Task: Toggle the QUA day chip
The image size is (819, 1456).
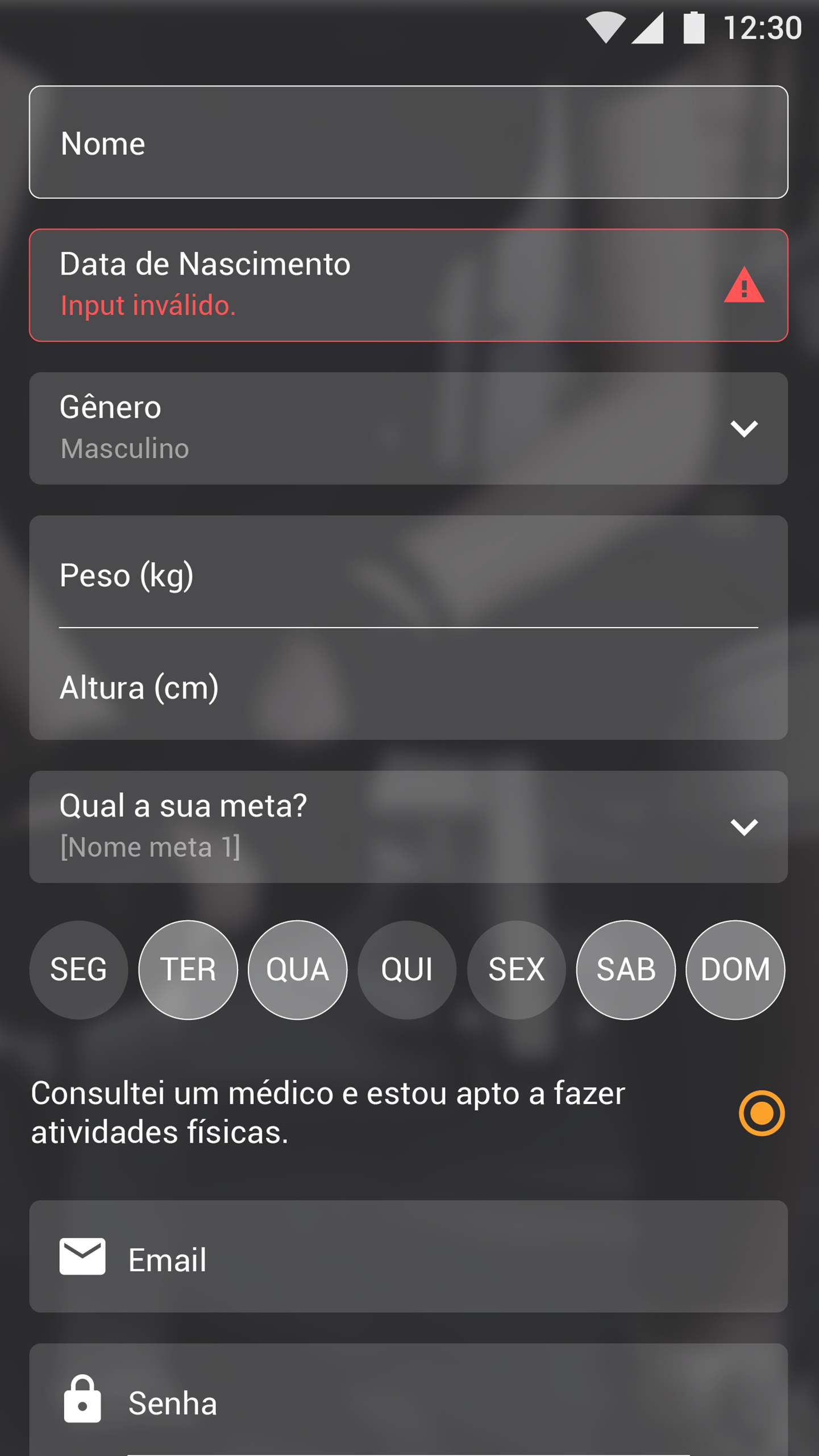Action: [298, 970]
